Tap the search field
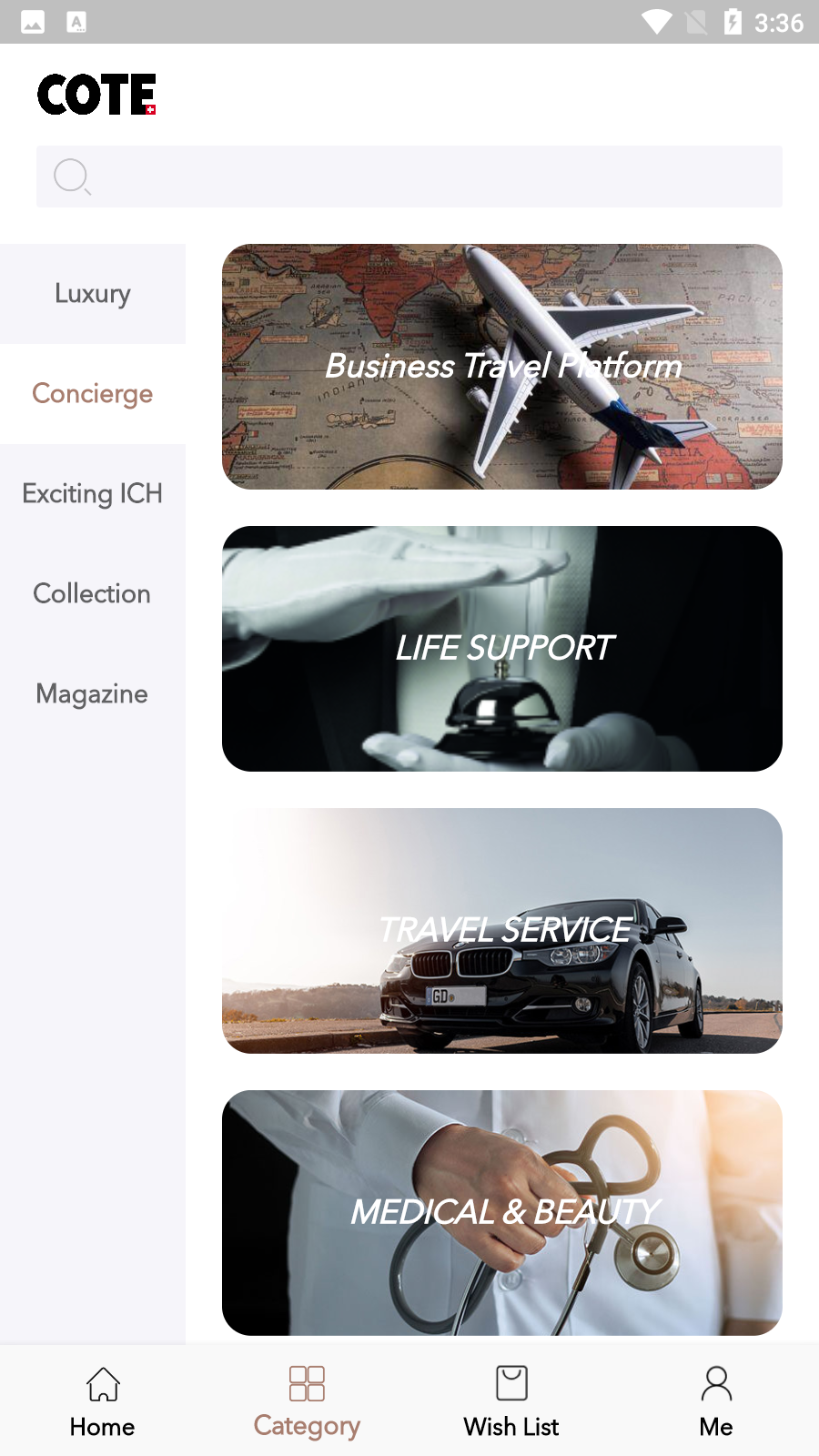The width and height of the screenshot is (819, 1456). (x=409, y=177)
